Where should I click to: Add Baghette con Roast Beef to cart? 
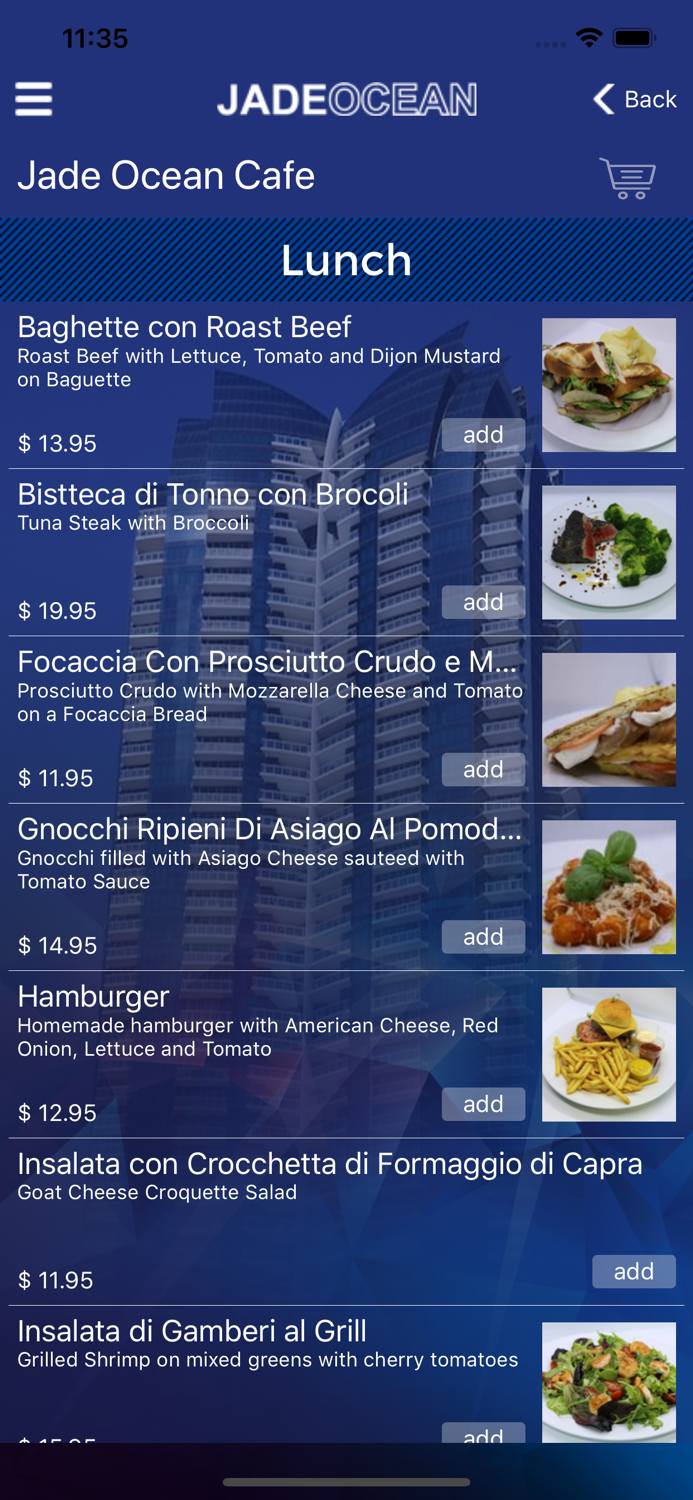point(483,435)
